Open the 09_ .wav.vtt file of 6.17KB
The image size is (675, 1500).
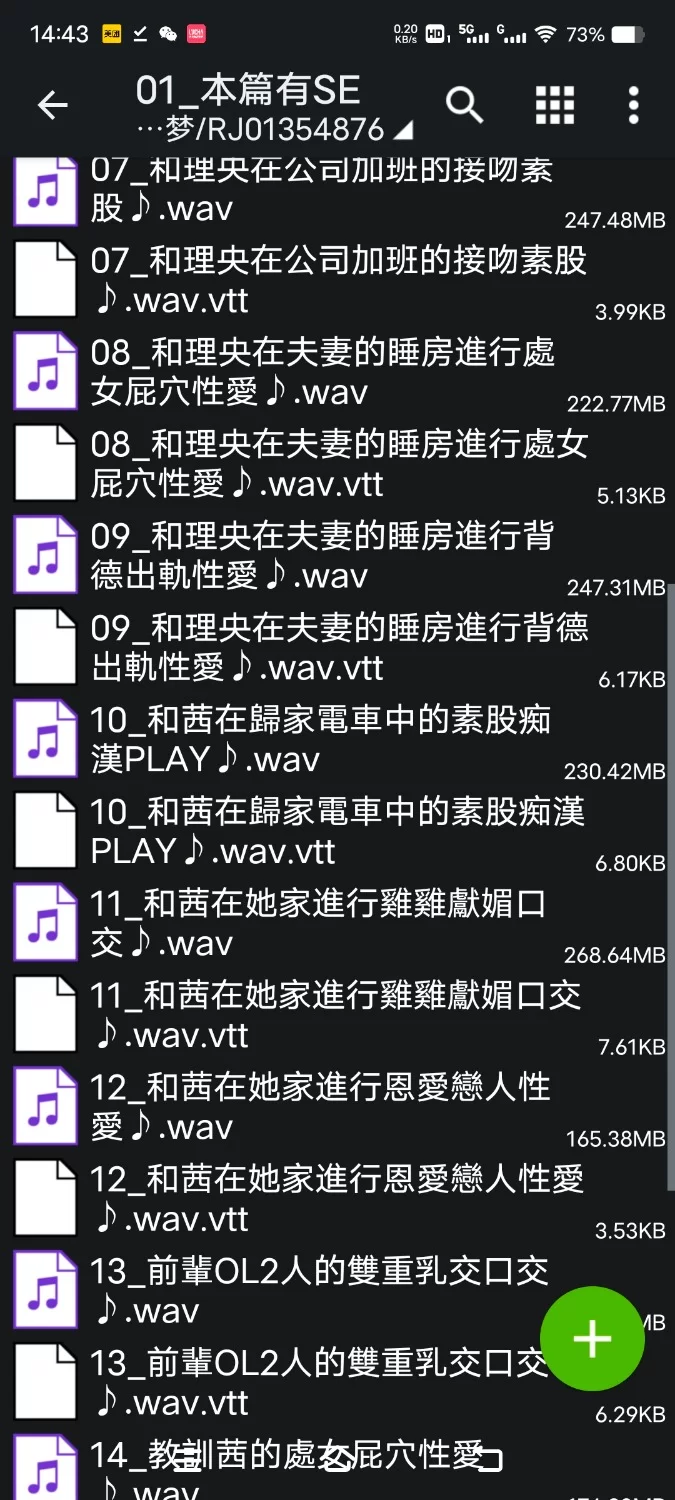pos(320,648)
